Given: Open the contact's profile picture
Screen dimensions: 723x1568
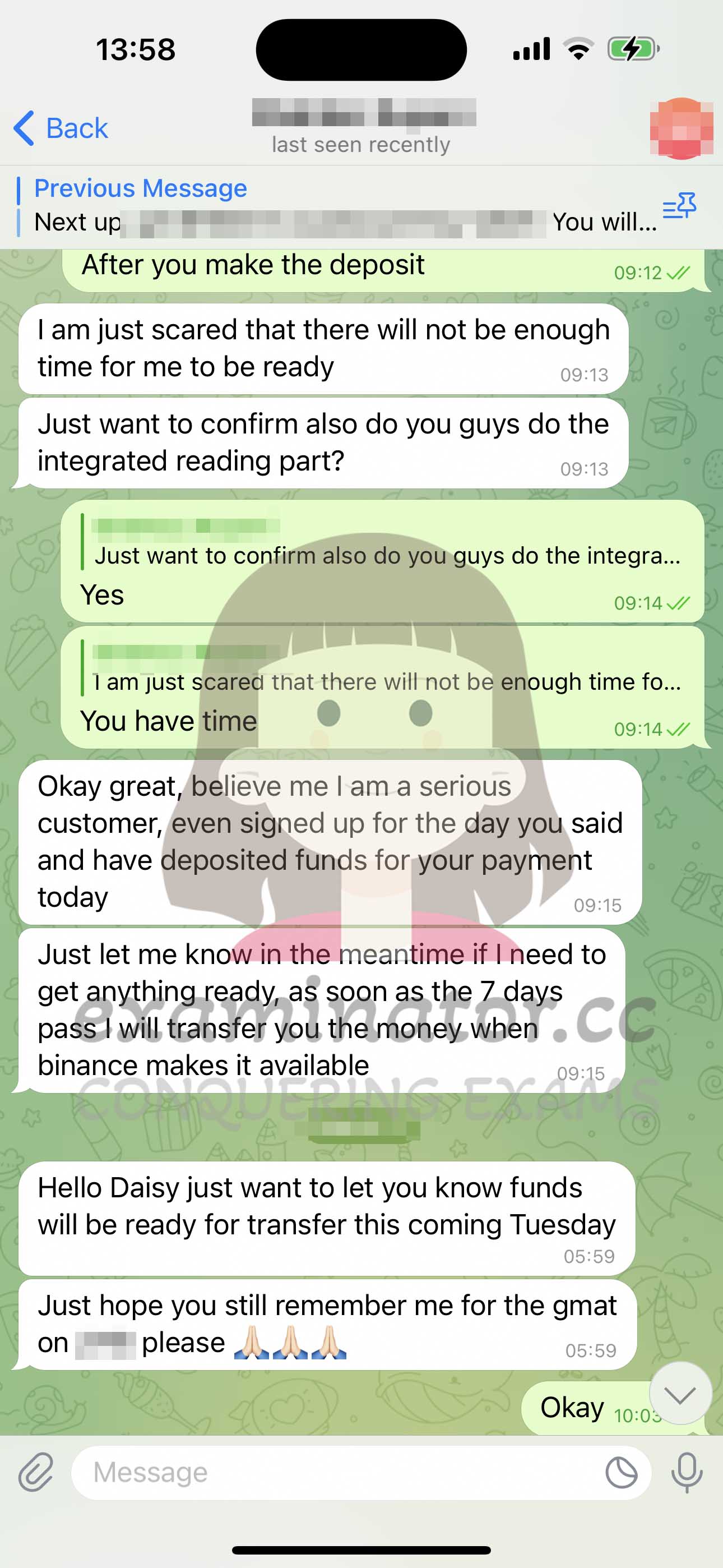Looking at the screenshot, I should (x=681, y=128).
